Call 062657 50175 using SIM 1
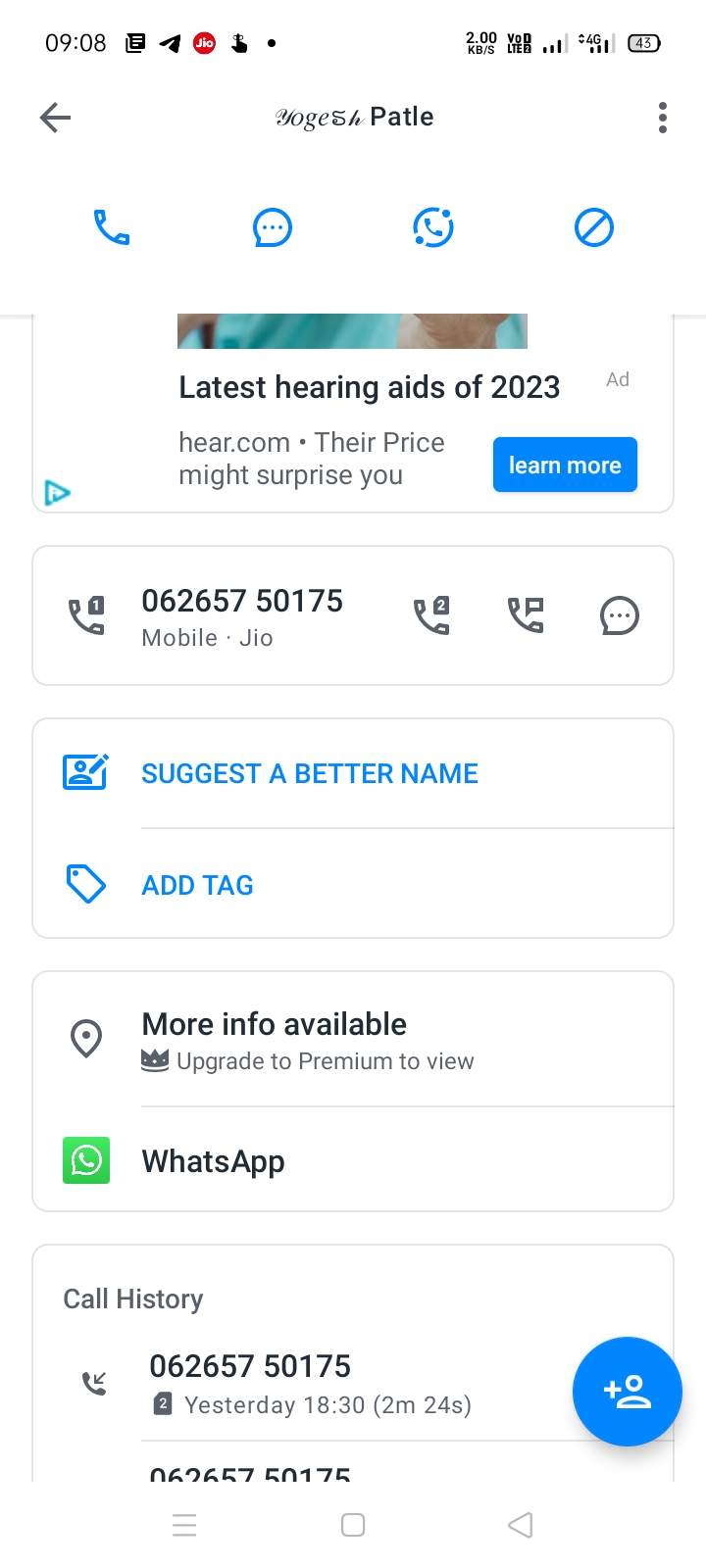 (86, 615)
